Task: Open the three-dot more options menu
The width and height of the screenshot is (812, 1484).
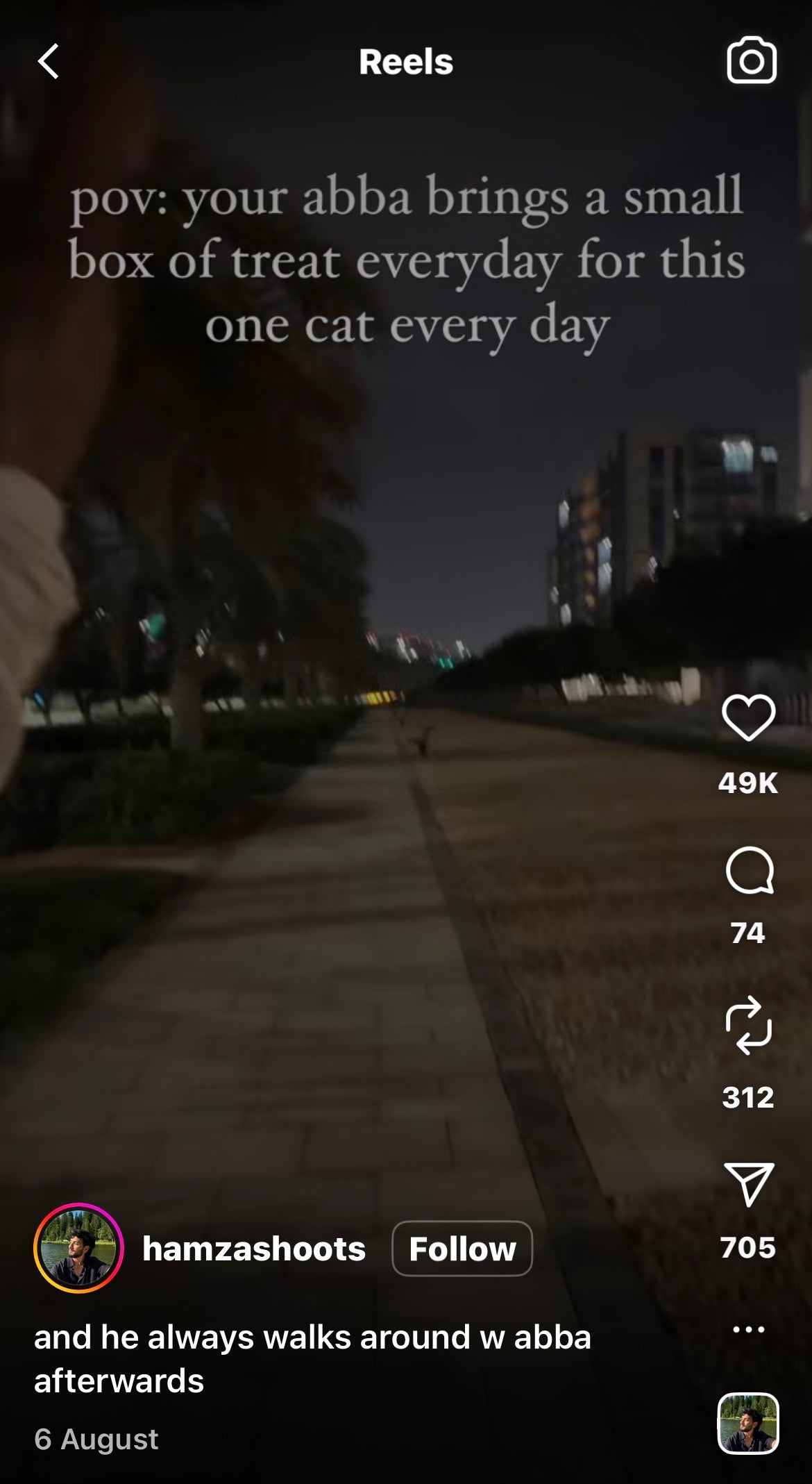Action: click(x=748, y=1329)
